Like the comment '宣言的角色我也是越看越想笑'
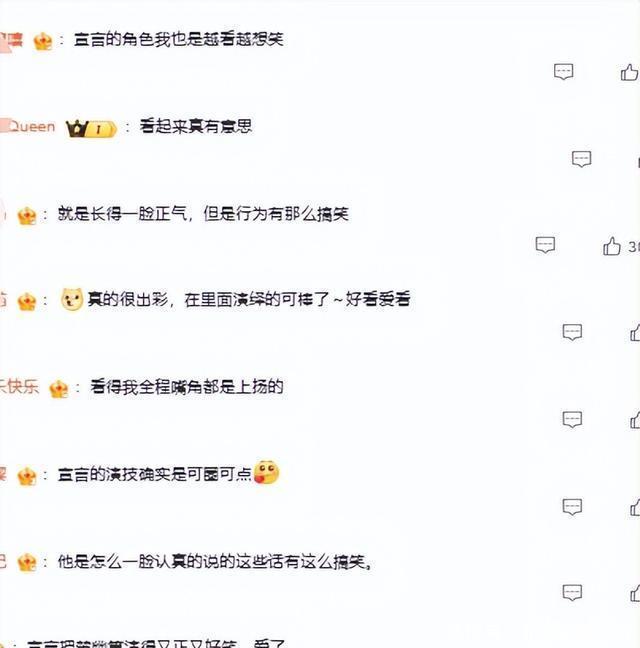This screenshot has height=648, width=640. pos(629,72)
